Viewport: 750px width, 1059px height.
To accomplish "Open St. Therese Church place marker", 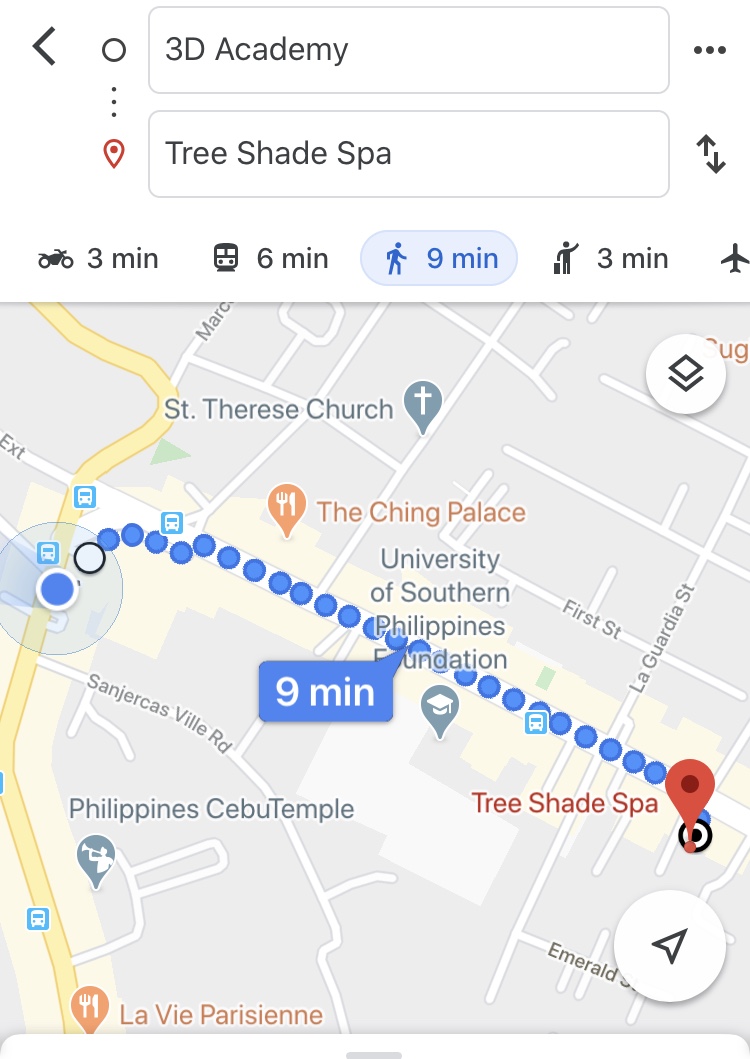I will 422,407.
